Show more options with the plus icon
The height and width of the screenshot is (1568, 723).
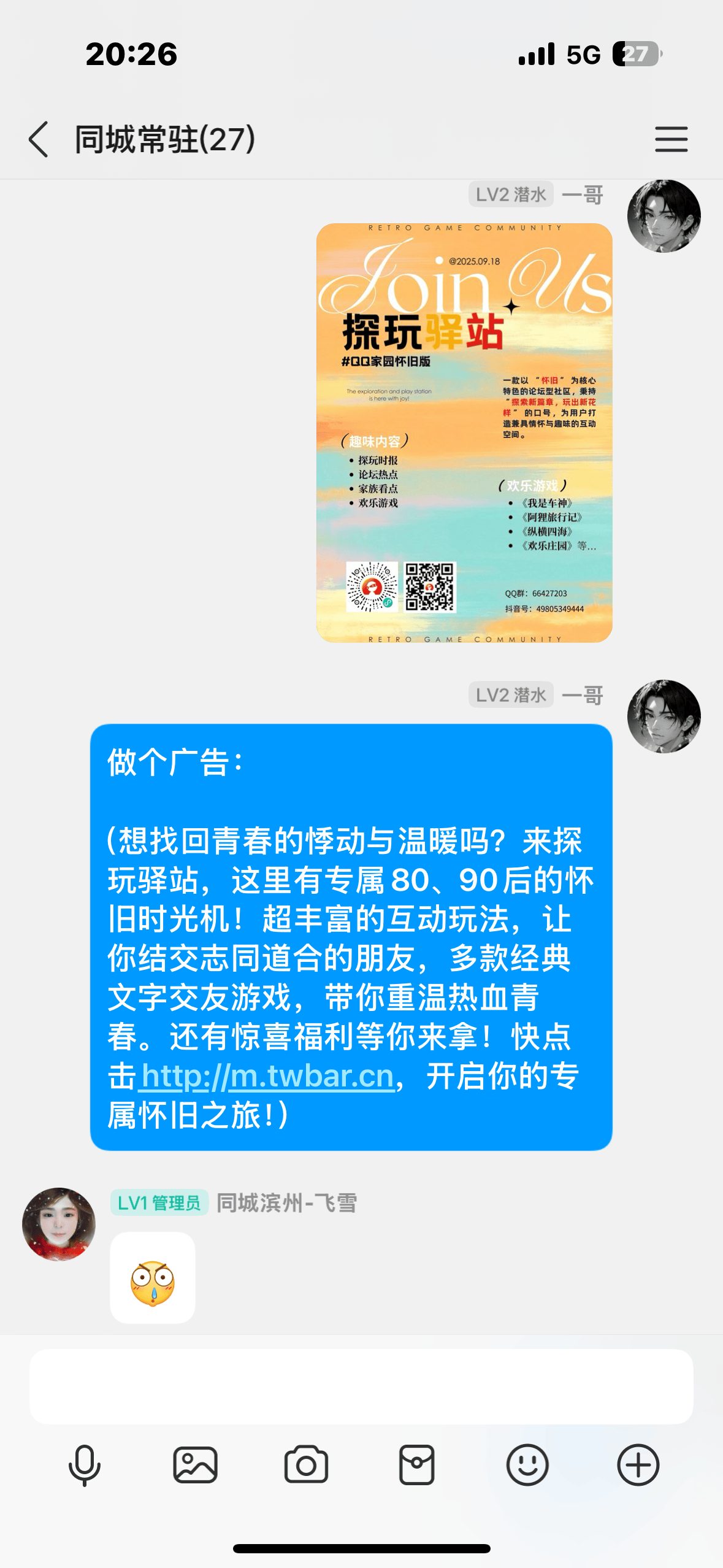click(638, 1465)
